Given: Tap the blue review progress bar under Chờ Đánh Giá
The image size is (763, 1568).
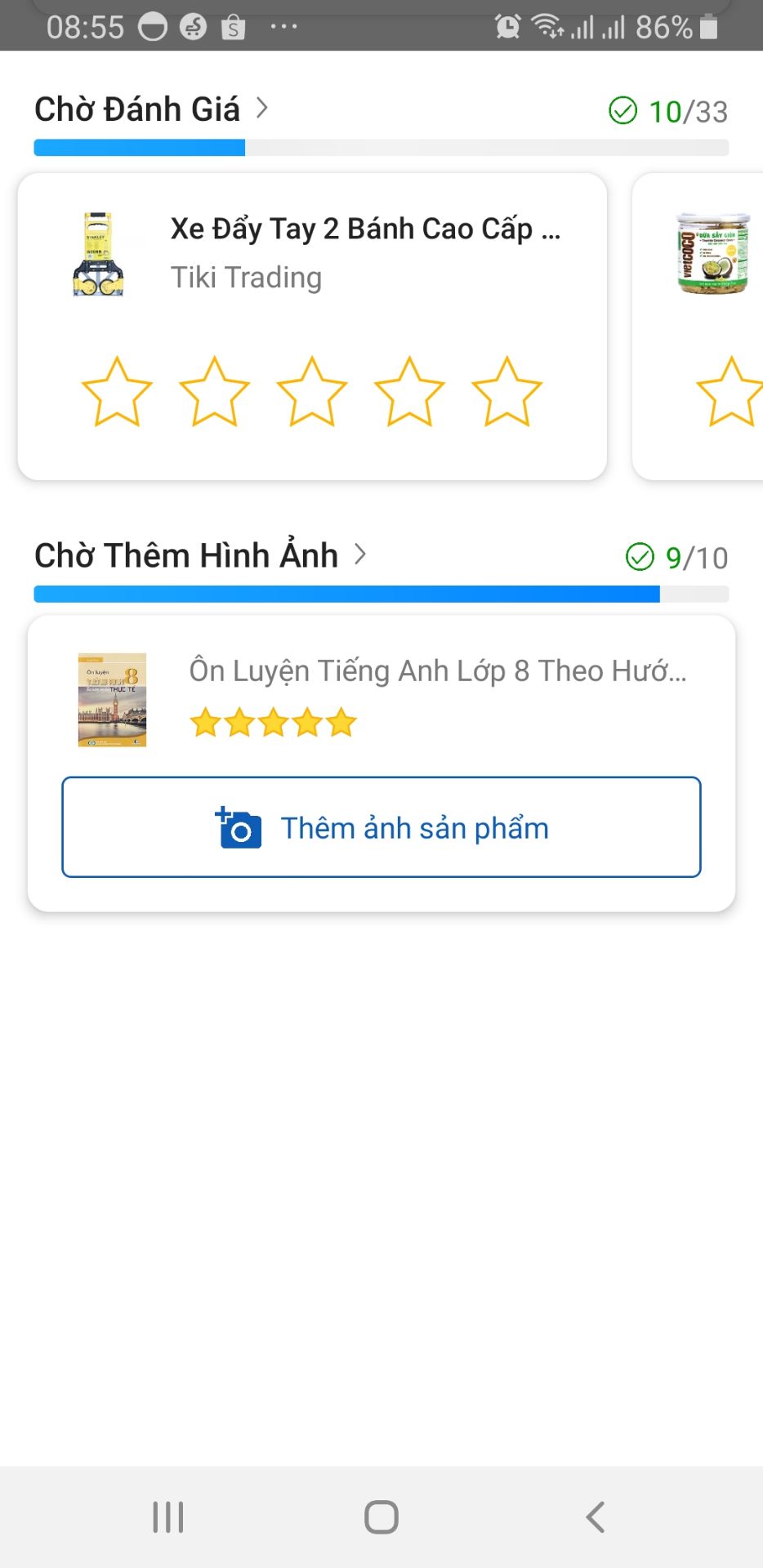Looking at the screenshot, I should coord(139,148).
